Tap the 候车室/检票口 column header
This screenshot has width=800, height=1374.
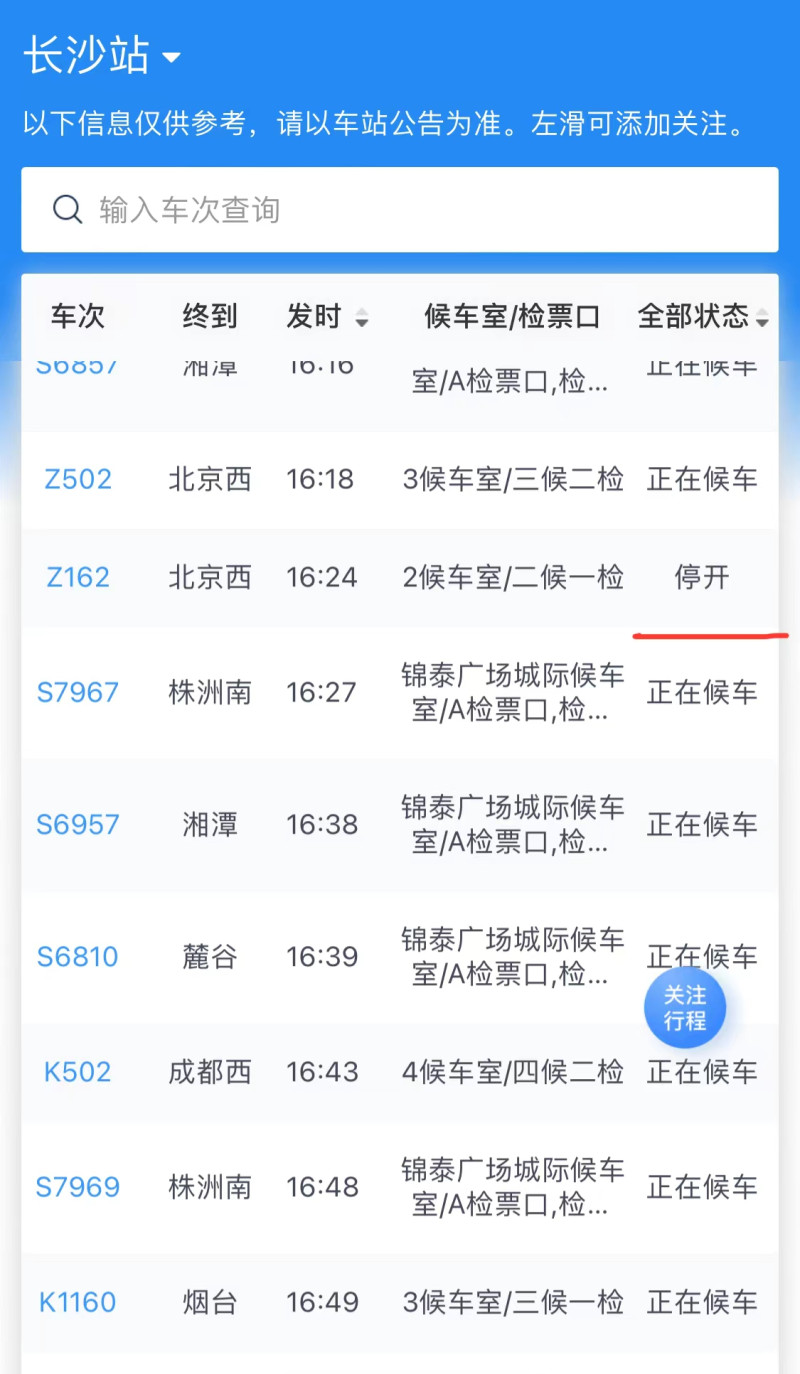coord(512,316)
